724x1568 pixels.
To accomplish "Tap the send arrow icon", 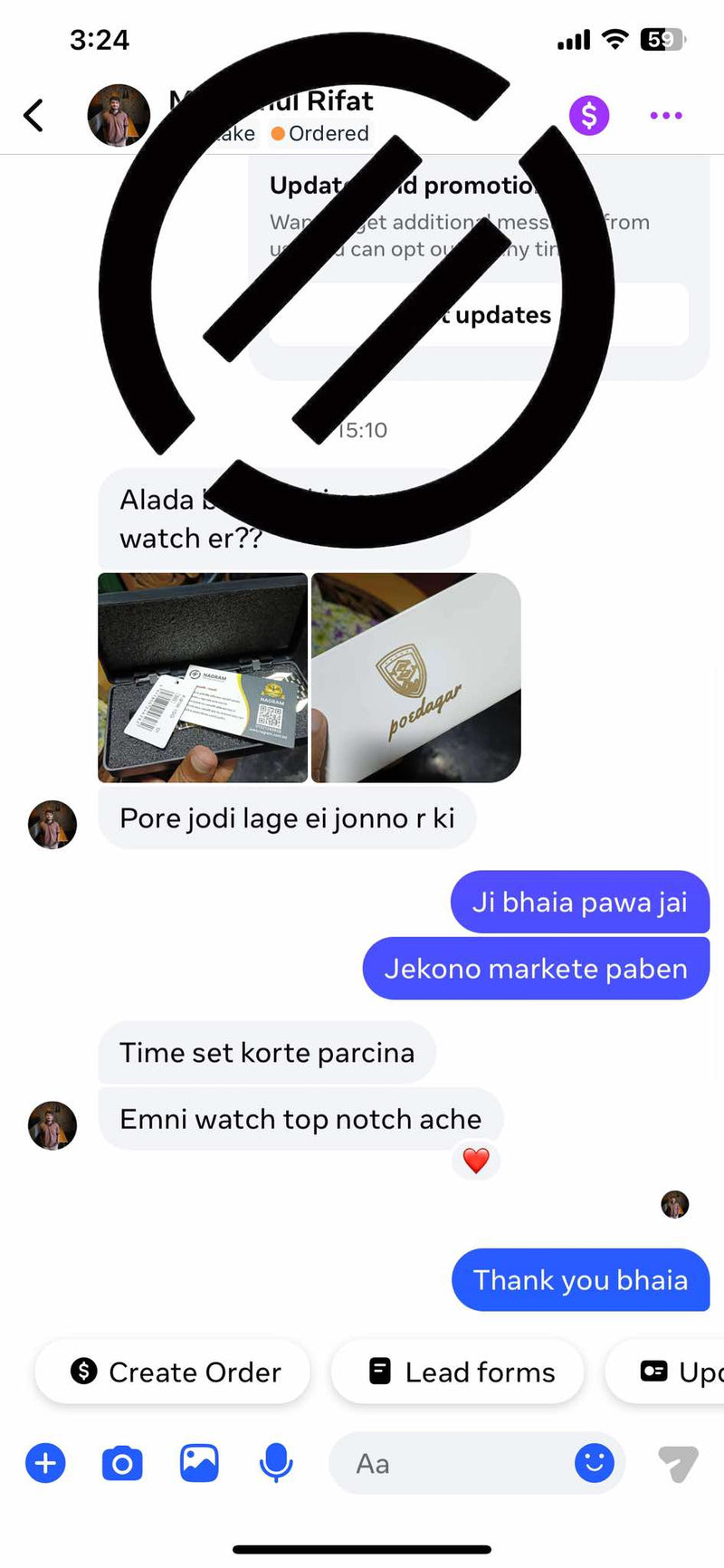I will (x=678, y=1463).
